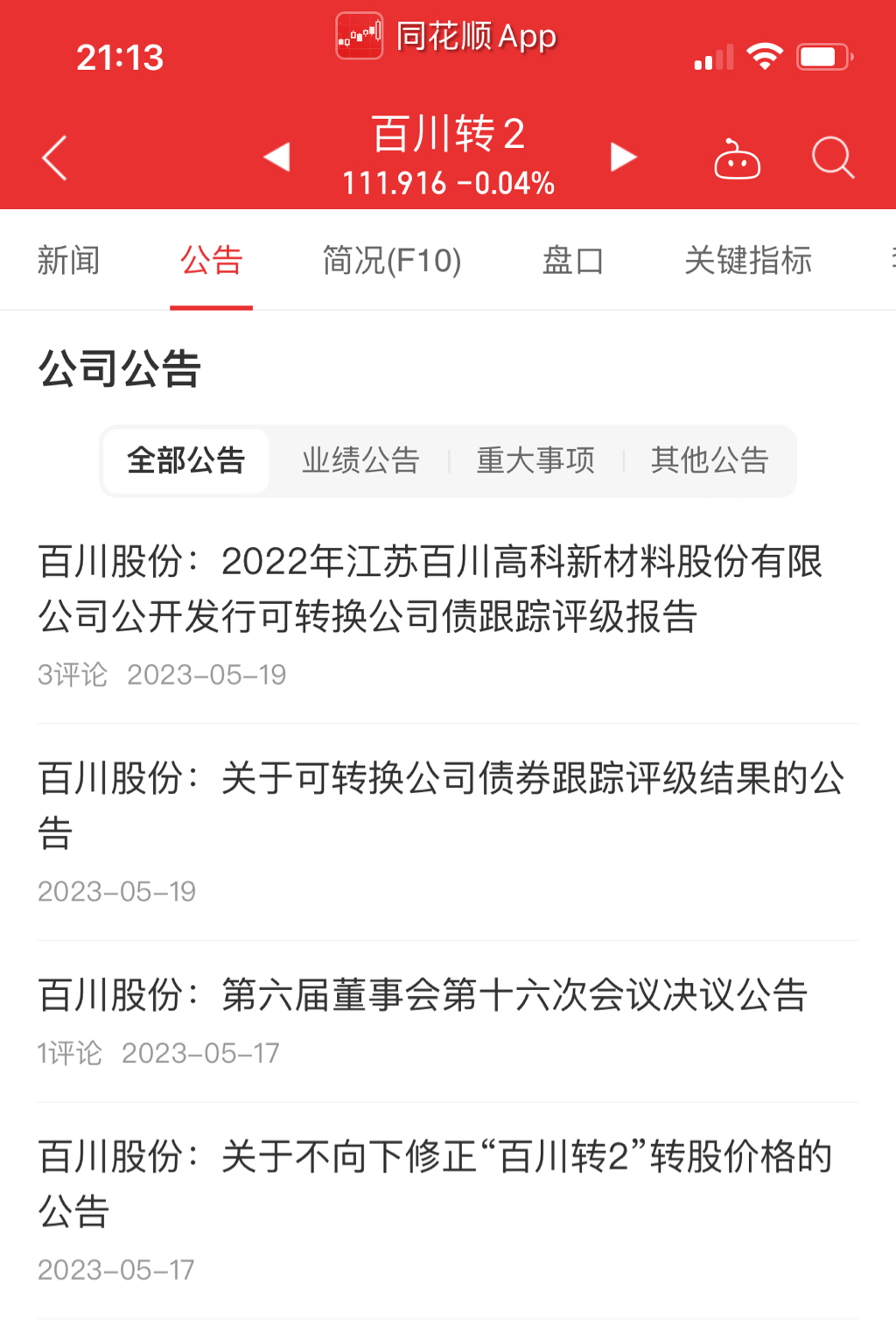Select the 公告 tab
The height and width of the screenshot is (1341, 896).
pyautogui.click(x=211, y=260)
